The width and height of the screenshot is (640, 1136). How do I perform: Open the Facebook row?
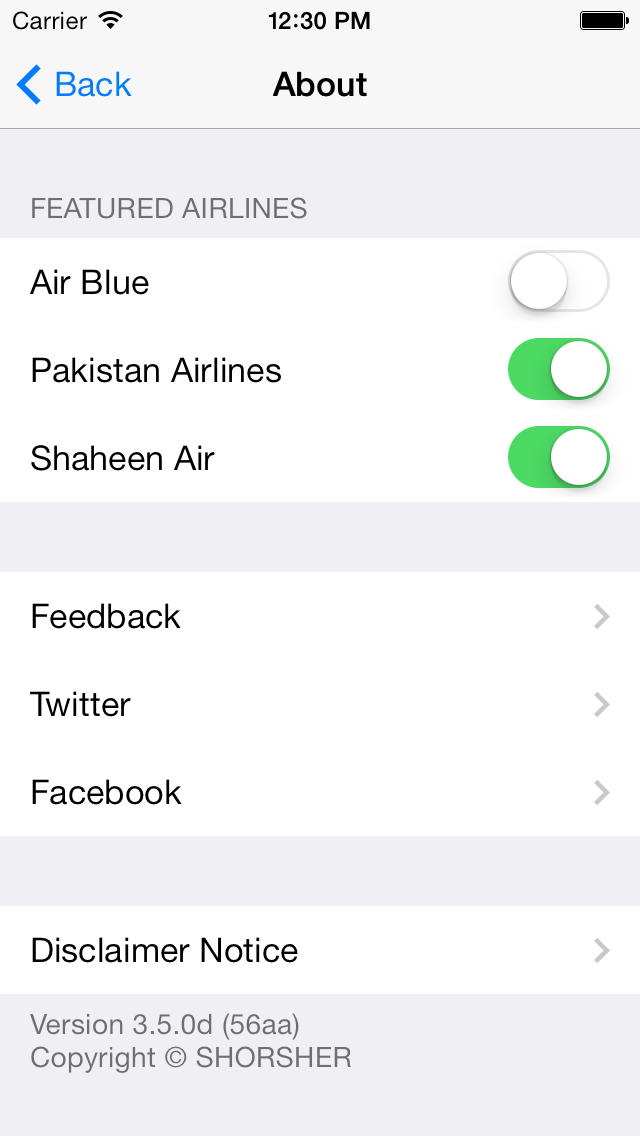pyautogui.click(x=320, y=793)
